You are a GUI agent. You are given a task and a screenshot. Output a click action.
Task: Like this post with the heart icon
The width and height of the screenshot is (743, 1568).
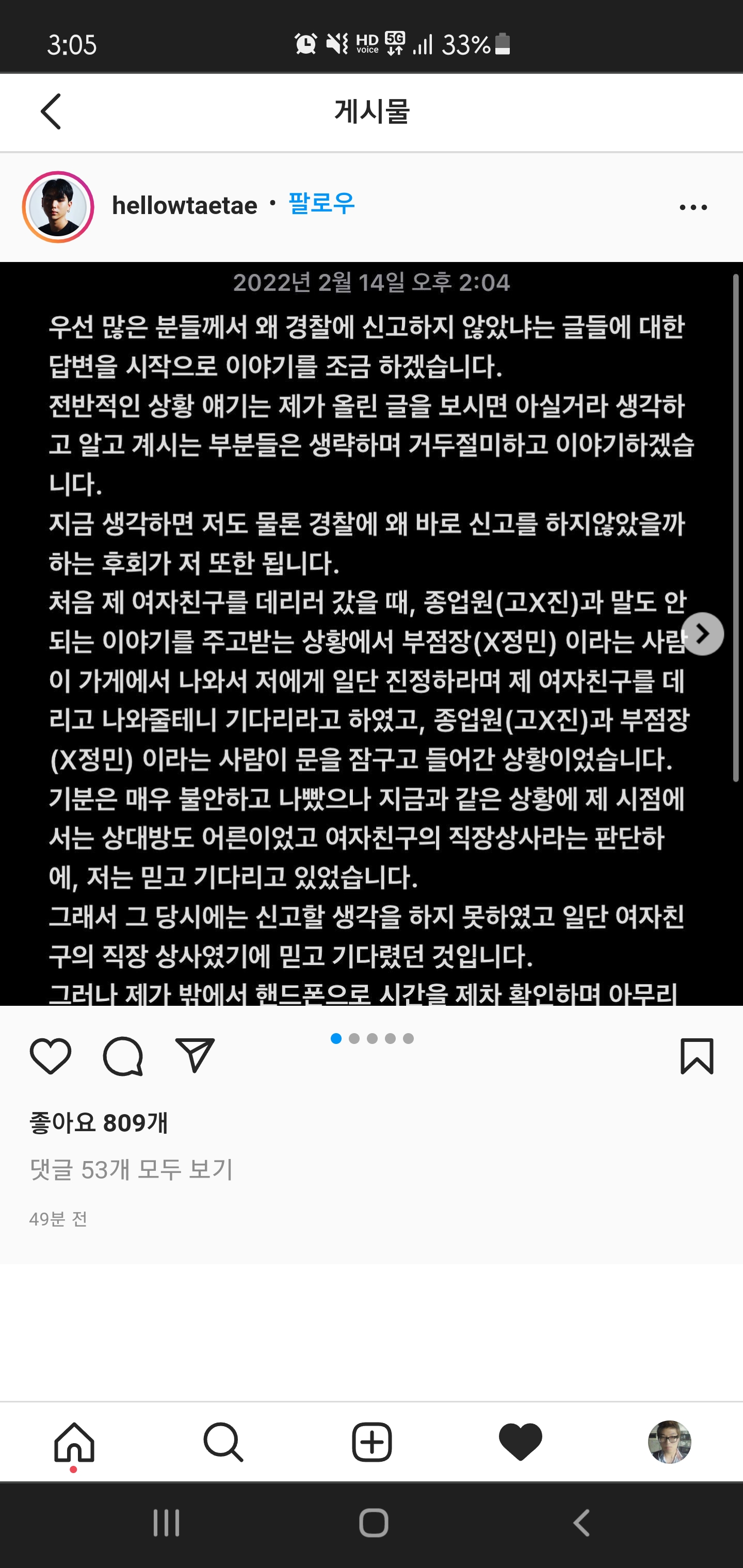pos(51,1057)
